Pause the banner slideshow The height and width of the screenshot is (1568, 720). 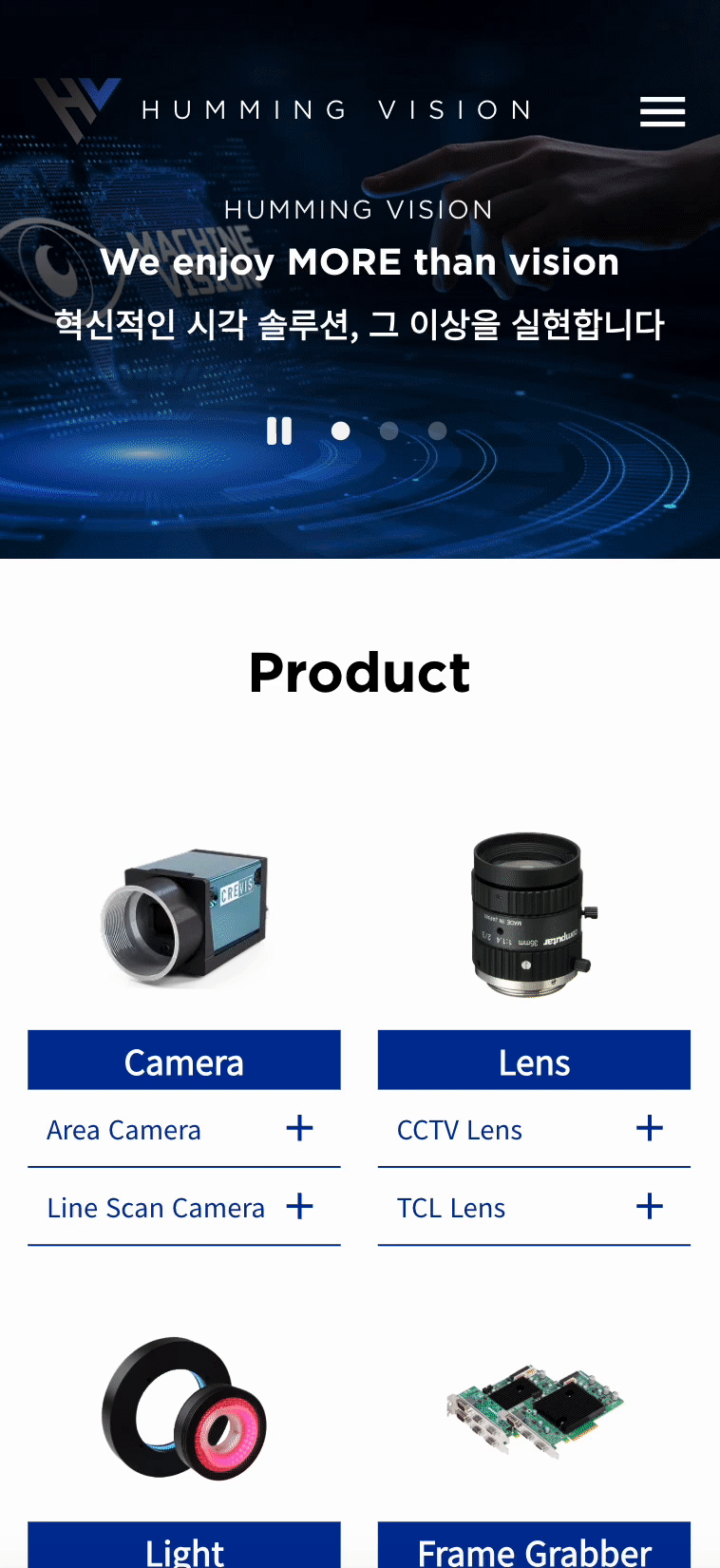[279, 430]
